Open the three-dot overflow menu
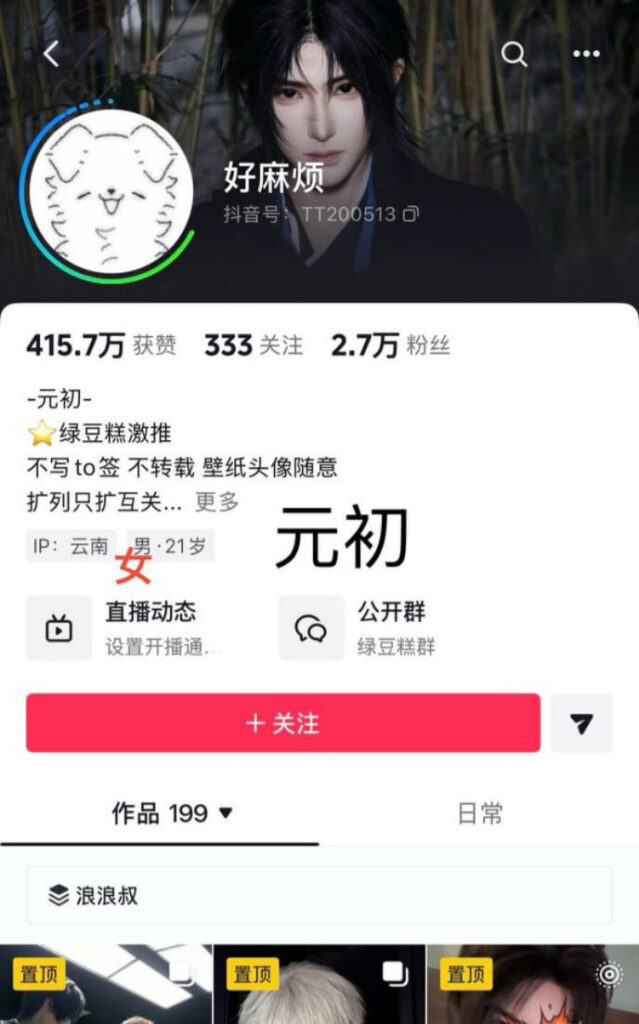 (586, 54)
